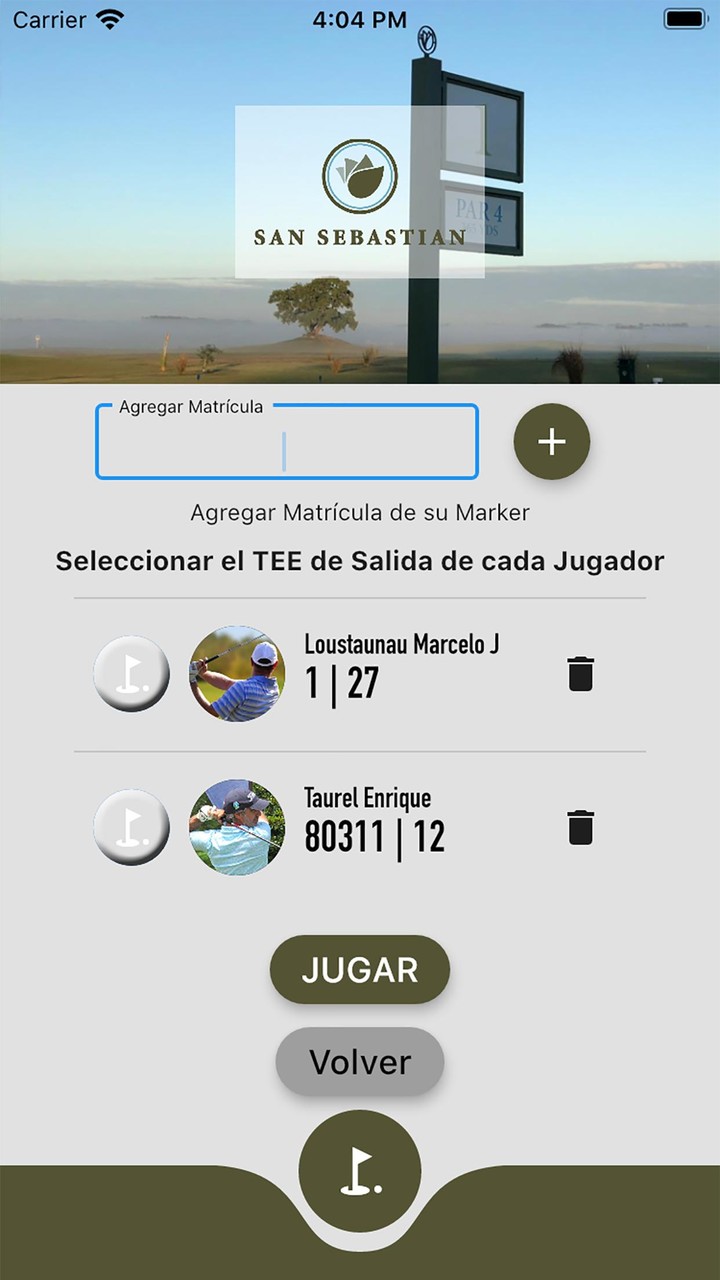Click Taurel Enrique's profile photo

(237, 827)
